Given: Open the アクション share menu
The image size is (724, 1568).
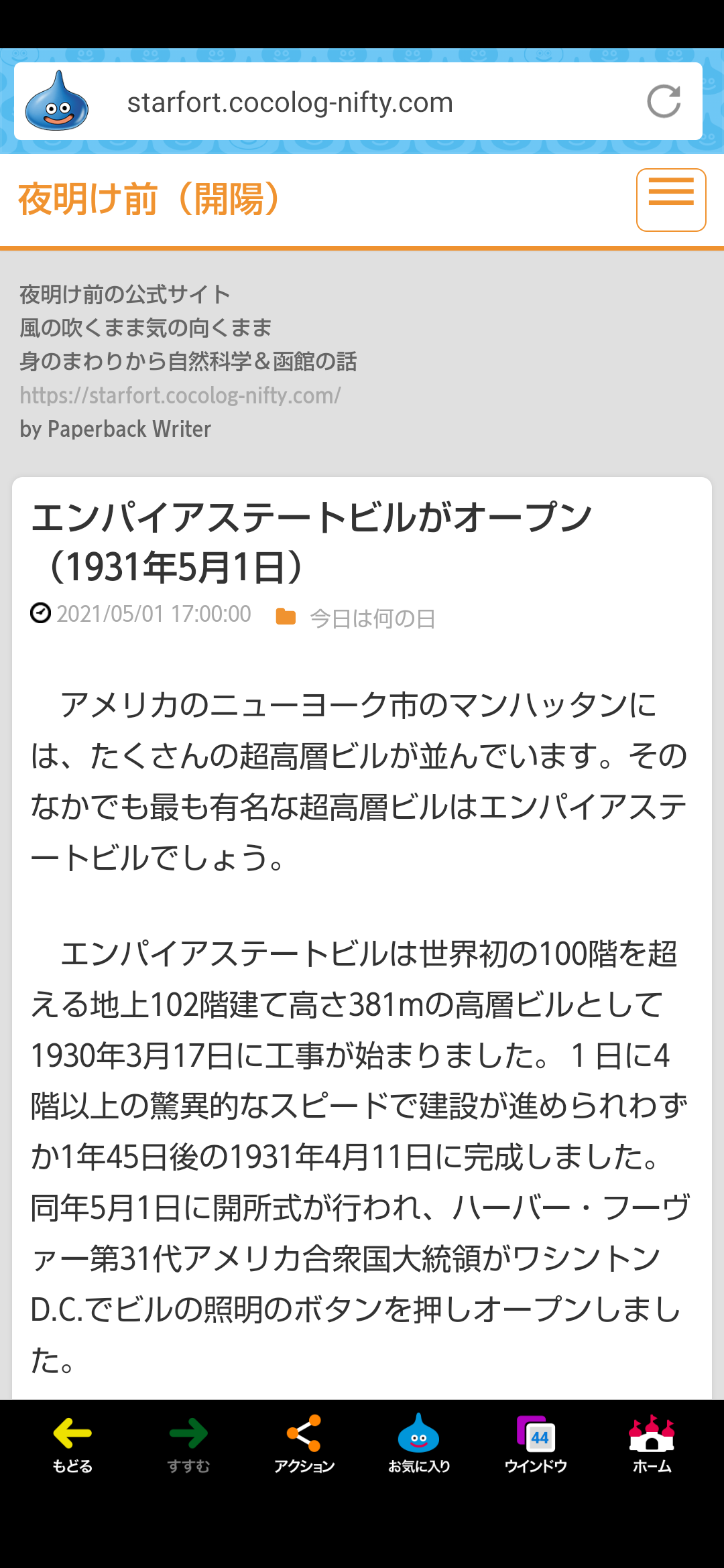Looking at the screenshot, I should (304, 1443).
